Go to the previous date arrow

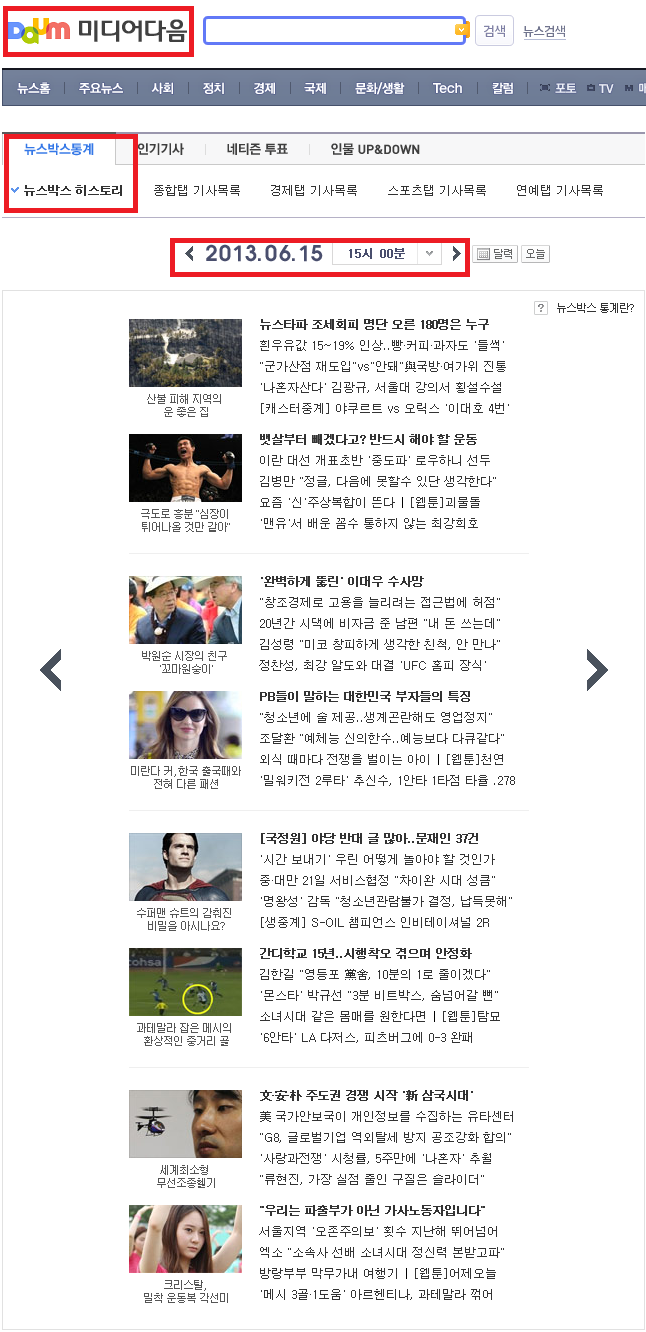[x=189, y=254]
